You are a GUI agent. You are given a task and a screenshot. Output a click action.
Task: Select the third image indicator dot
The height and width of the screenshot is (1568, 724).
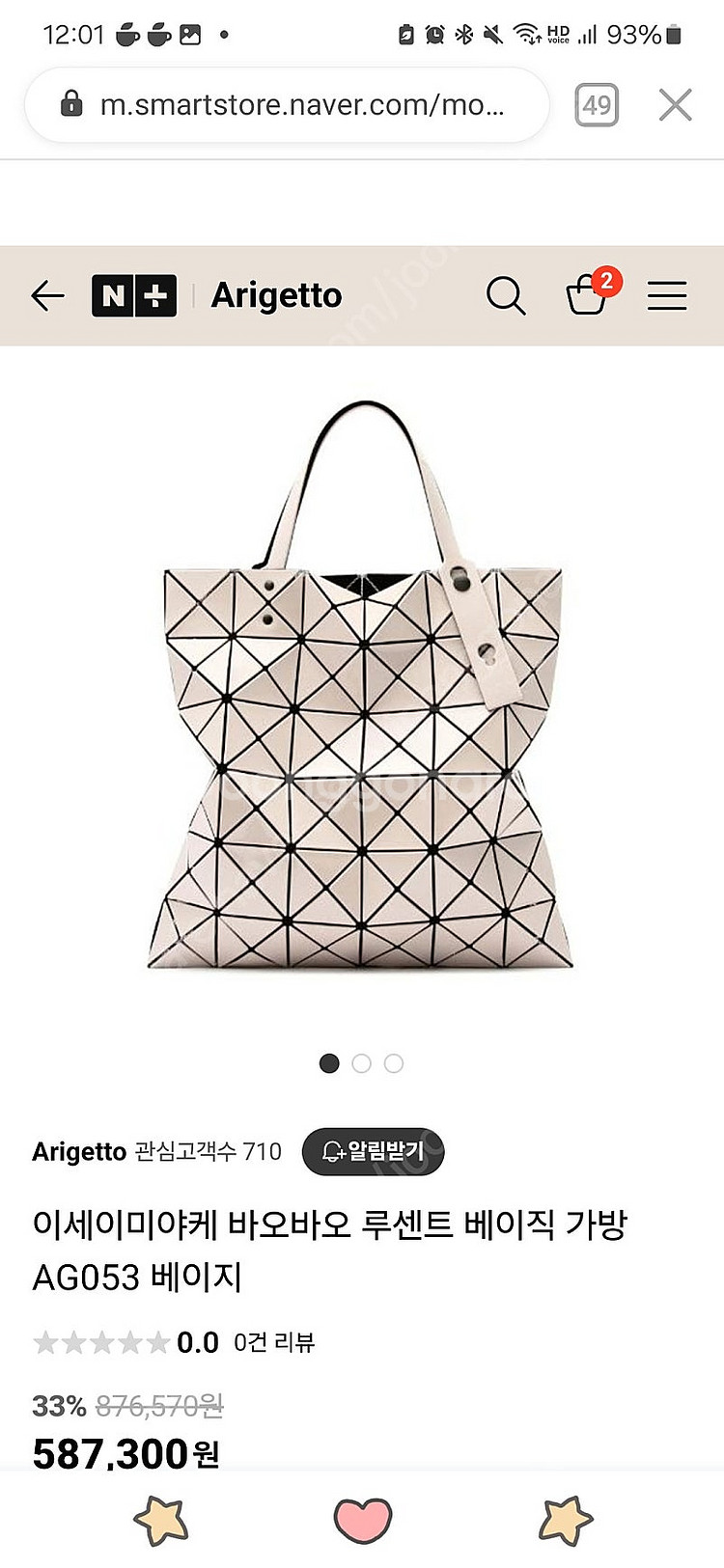(x=393, y=1063)
